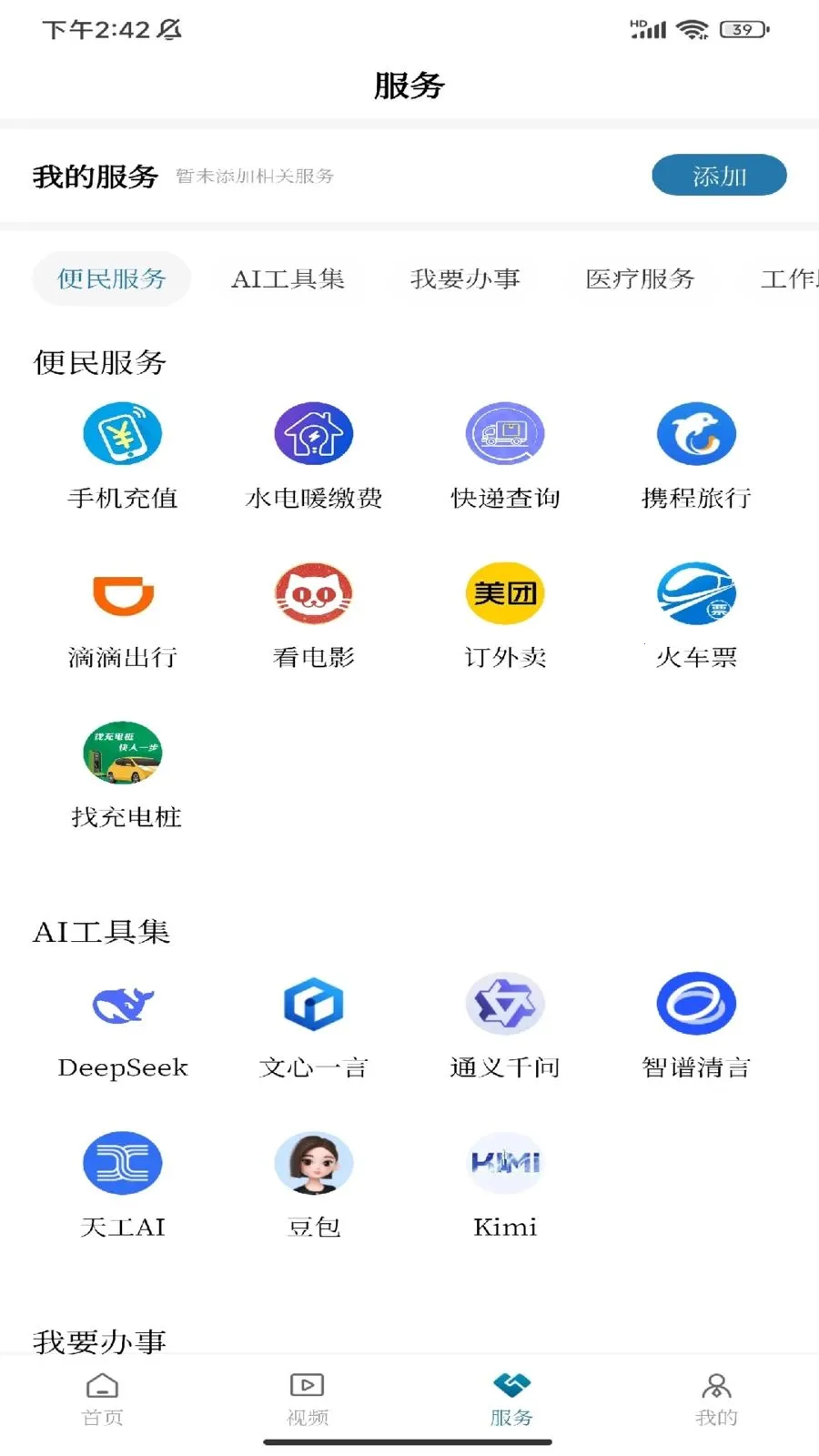Switch to the 医疗服务 tab

[x=640, y=278]
